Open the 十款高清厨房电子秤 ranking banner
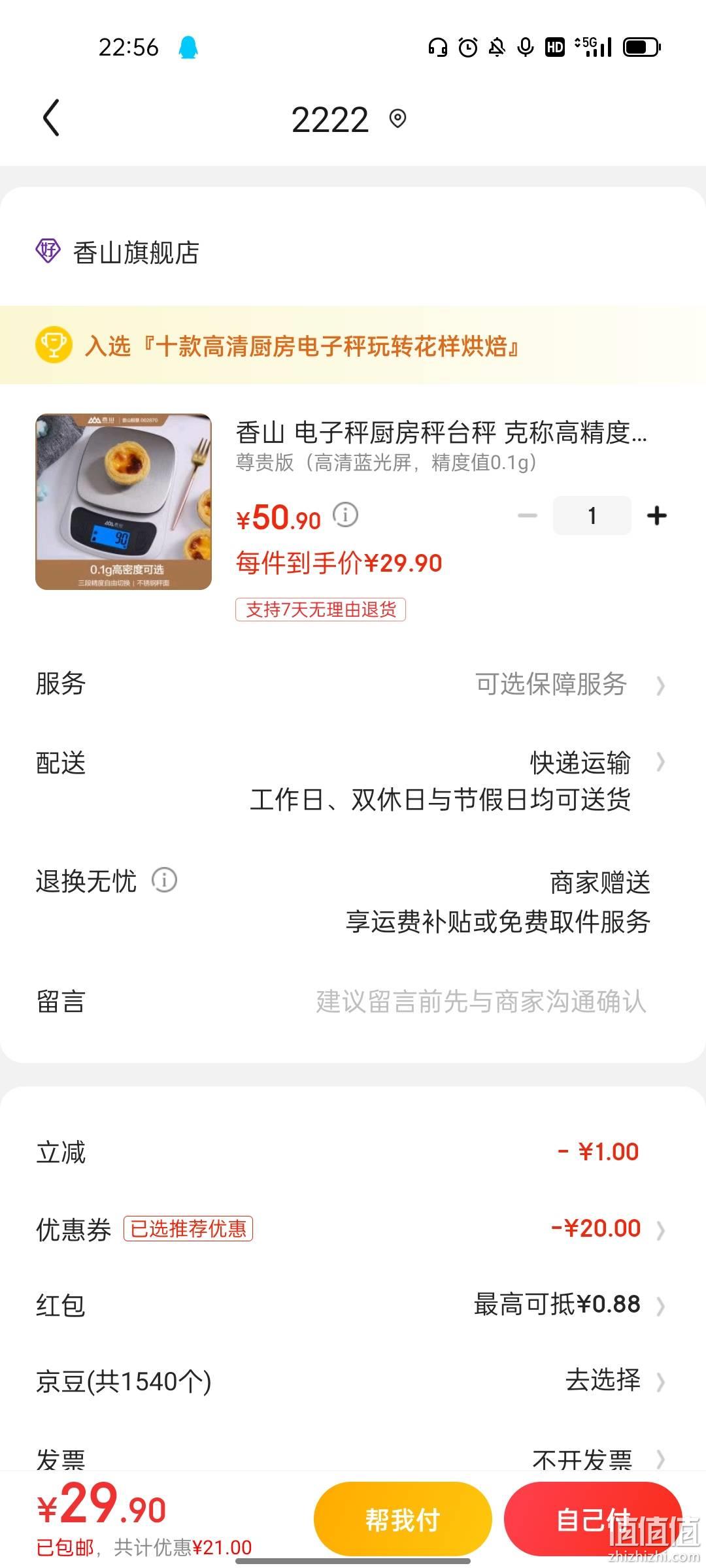Image resolution: width=706 pixels, height=1568 pixels. click(x=353, y=345)
